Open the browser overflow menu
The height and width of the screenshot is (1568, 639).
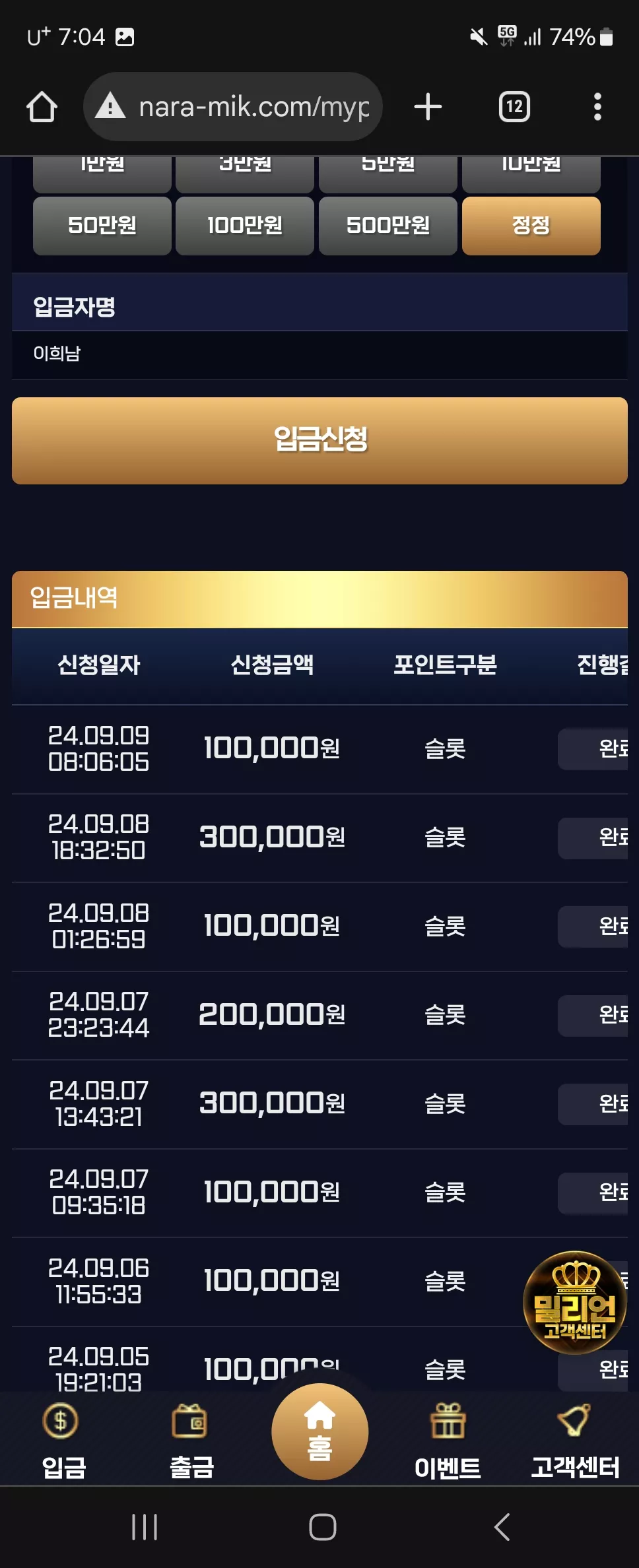597,107
